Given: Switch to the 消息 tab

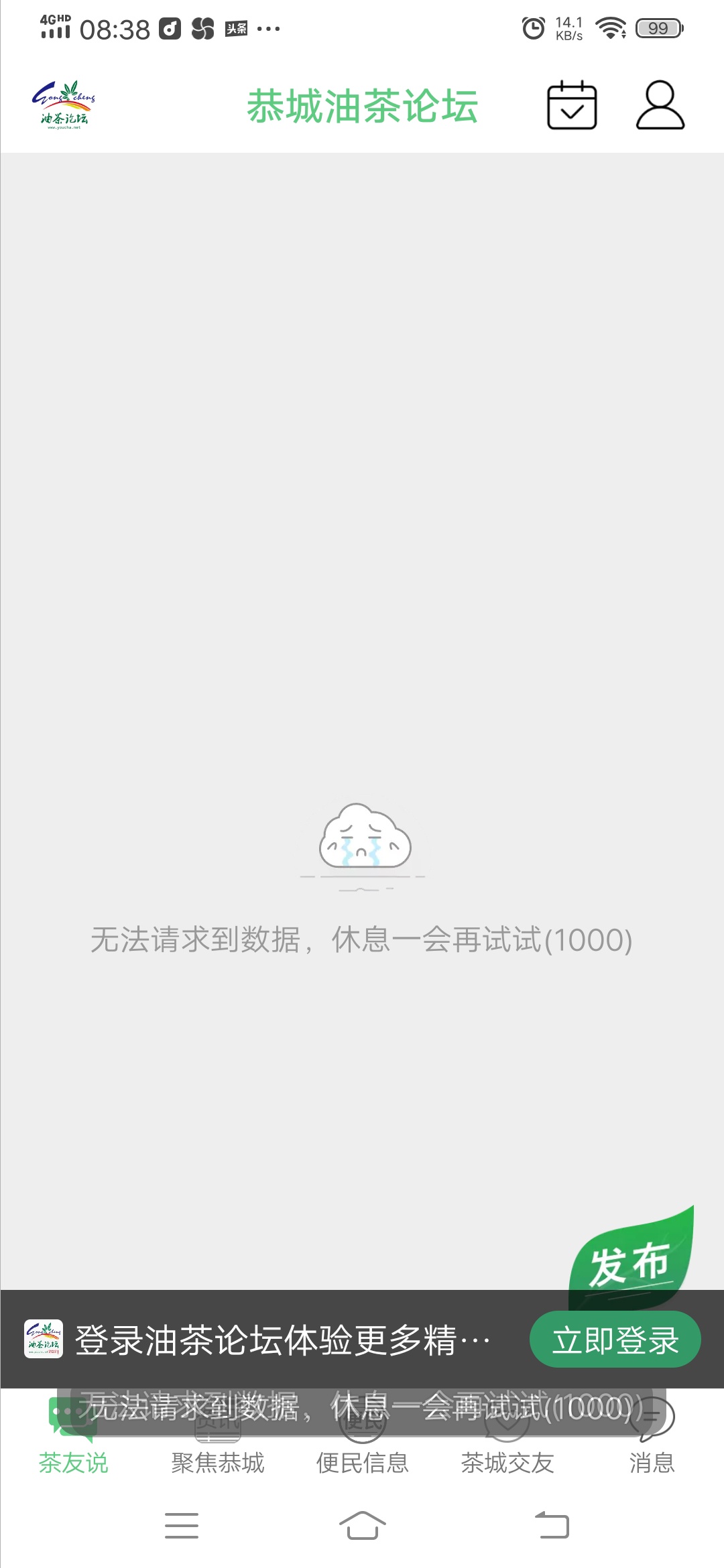Looking at the screenshot, I should (649, 1461).
